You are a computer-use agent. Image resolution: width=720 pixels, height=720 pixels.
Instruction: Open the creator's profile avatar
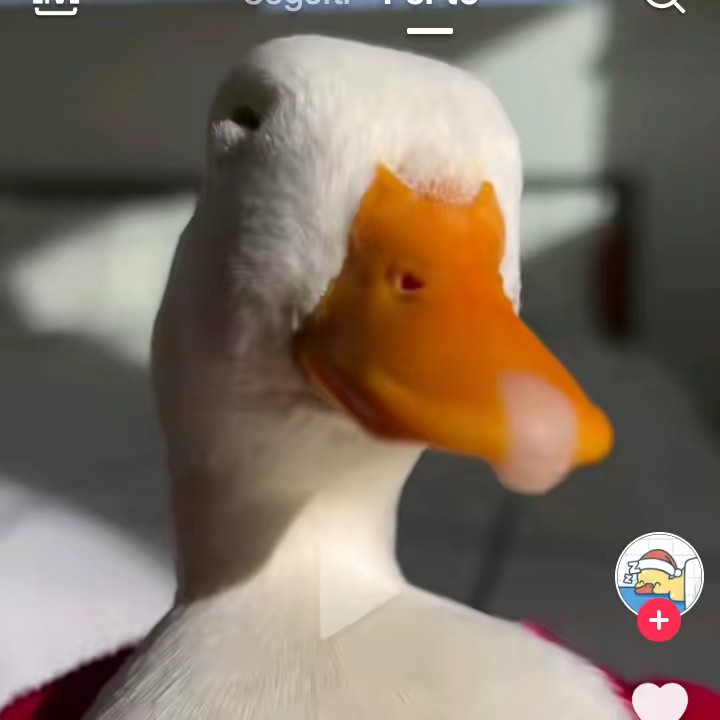point(659,574)
